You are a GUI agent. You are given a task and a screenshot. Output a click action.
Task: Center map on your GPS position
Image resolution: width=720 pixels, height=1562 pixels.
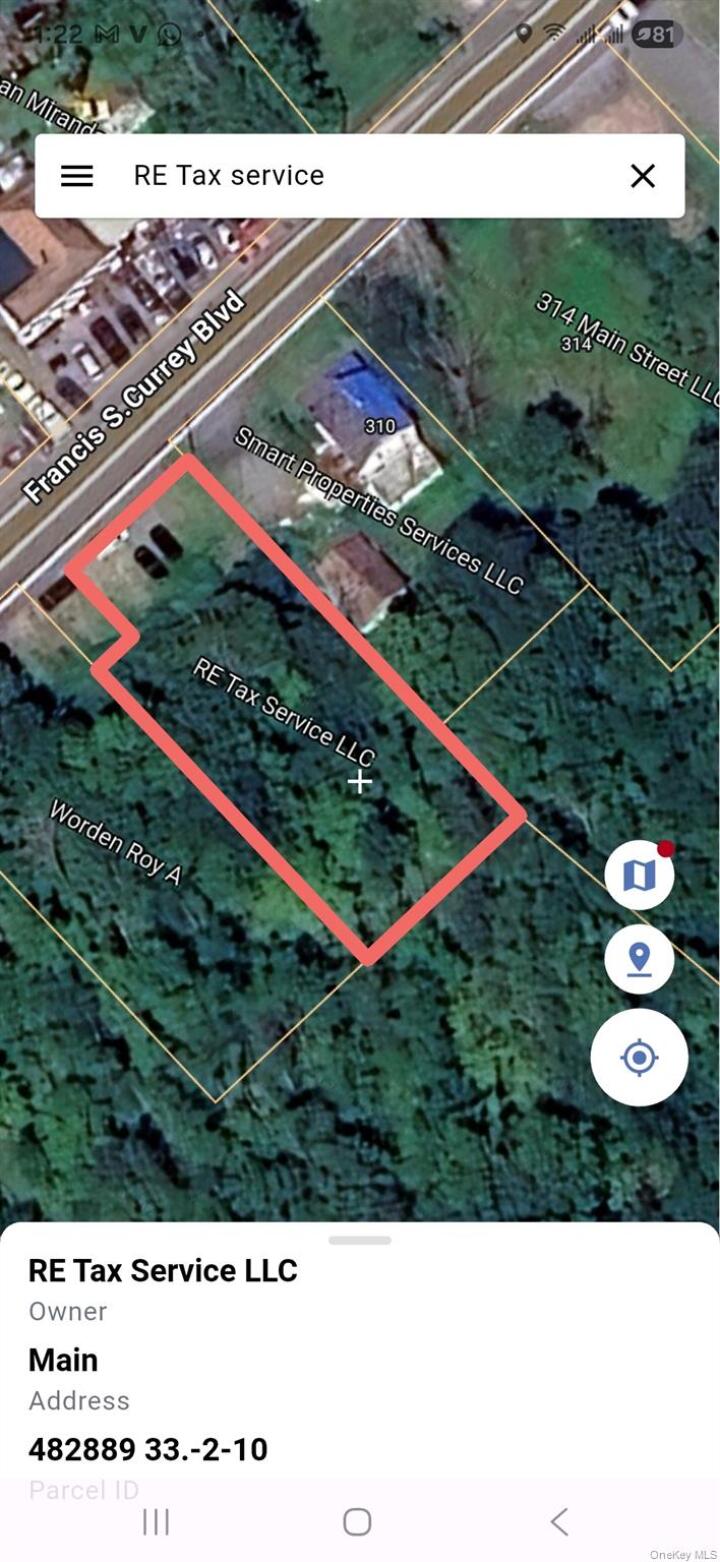639,1057
